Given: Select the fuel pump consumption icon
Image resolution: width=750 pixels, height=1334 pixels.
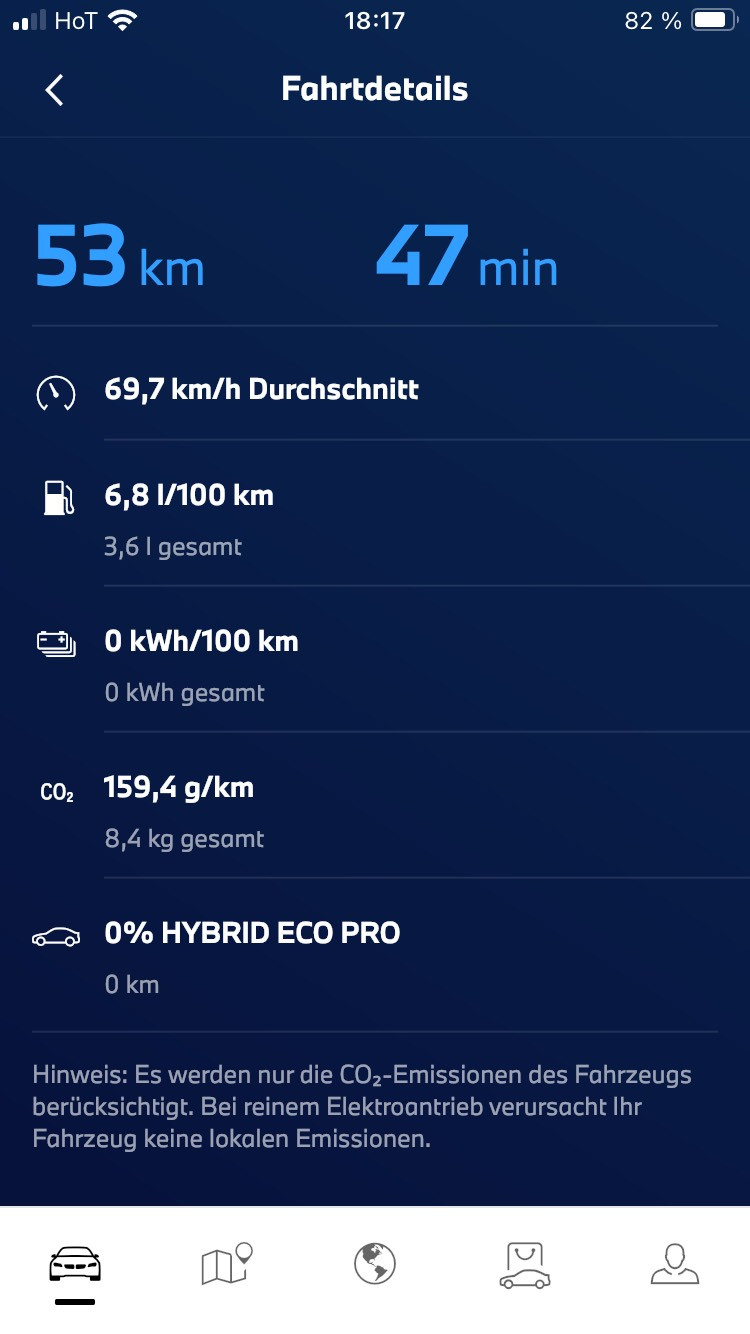Looking at the screenshot, I should click(x=57, y=498).
